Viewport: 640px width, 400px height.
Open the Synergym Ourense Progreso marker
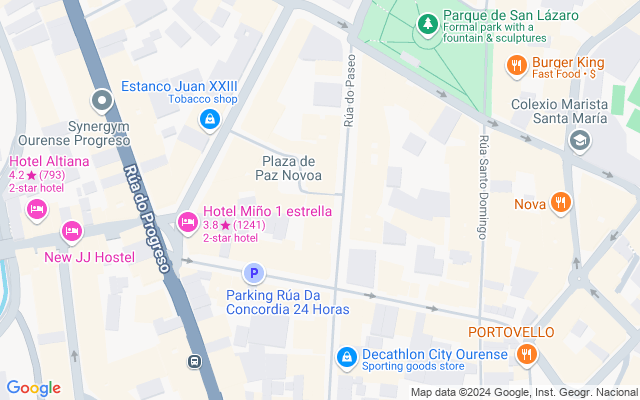[x=101, y=100]
